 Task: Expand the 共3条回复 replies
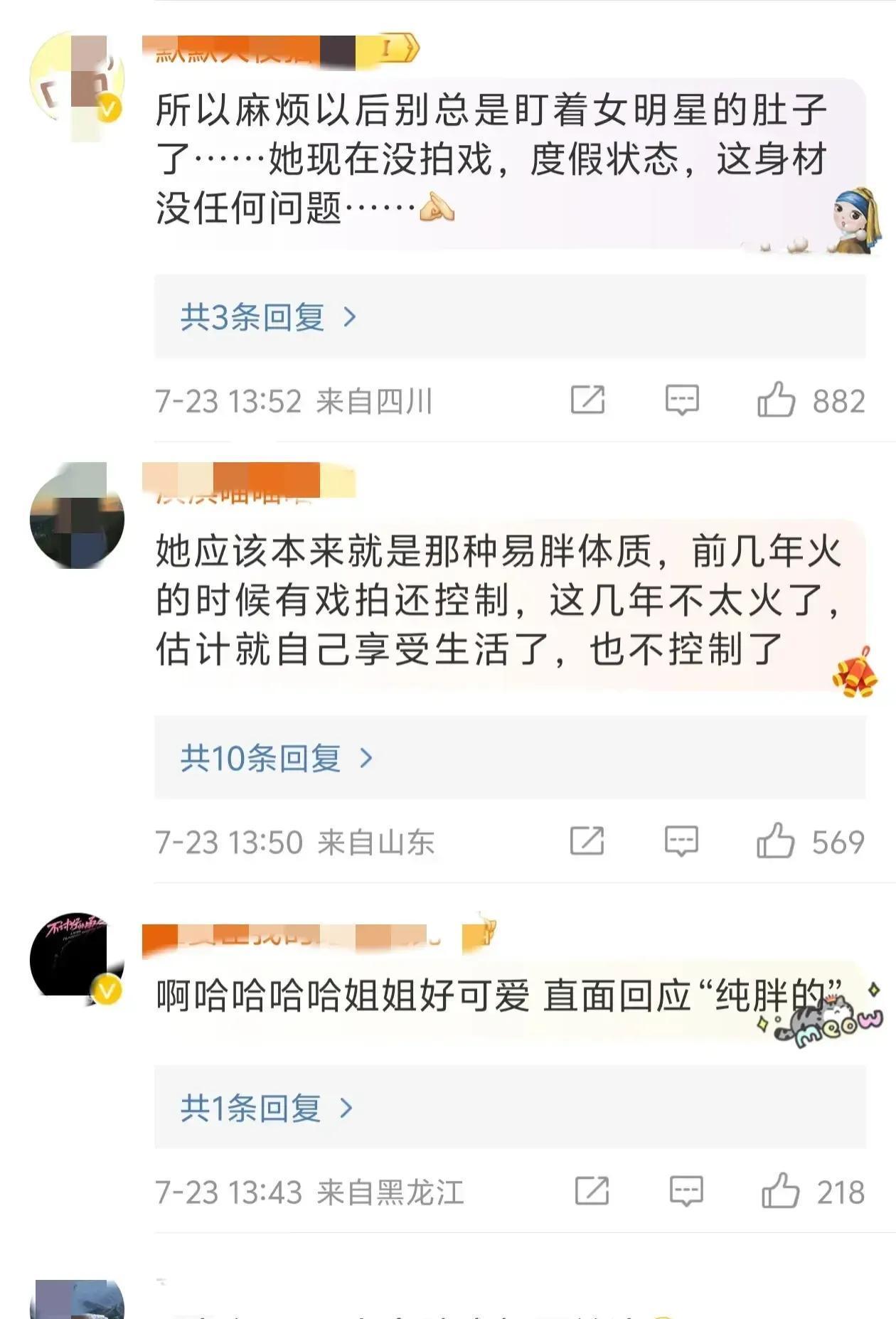[x=267, y=317]
